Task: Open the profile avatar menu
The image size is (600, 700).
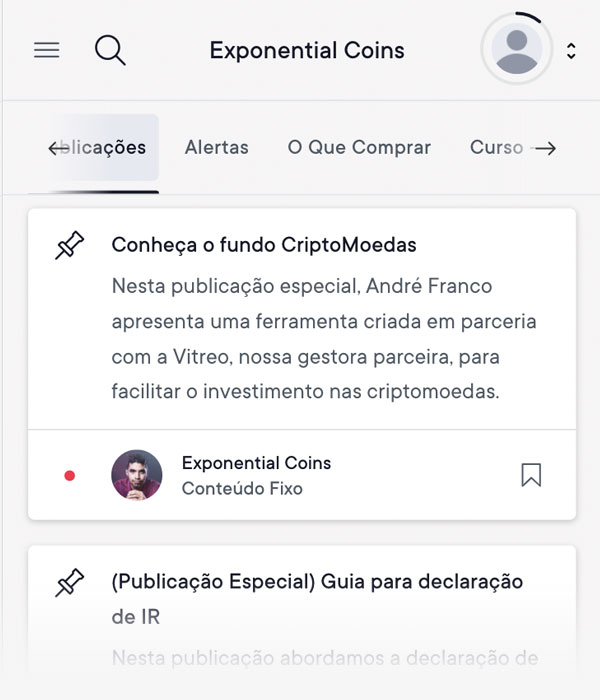Action: (517, 49)
